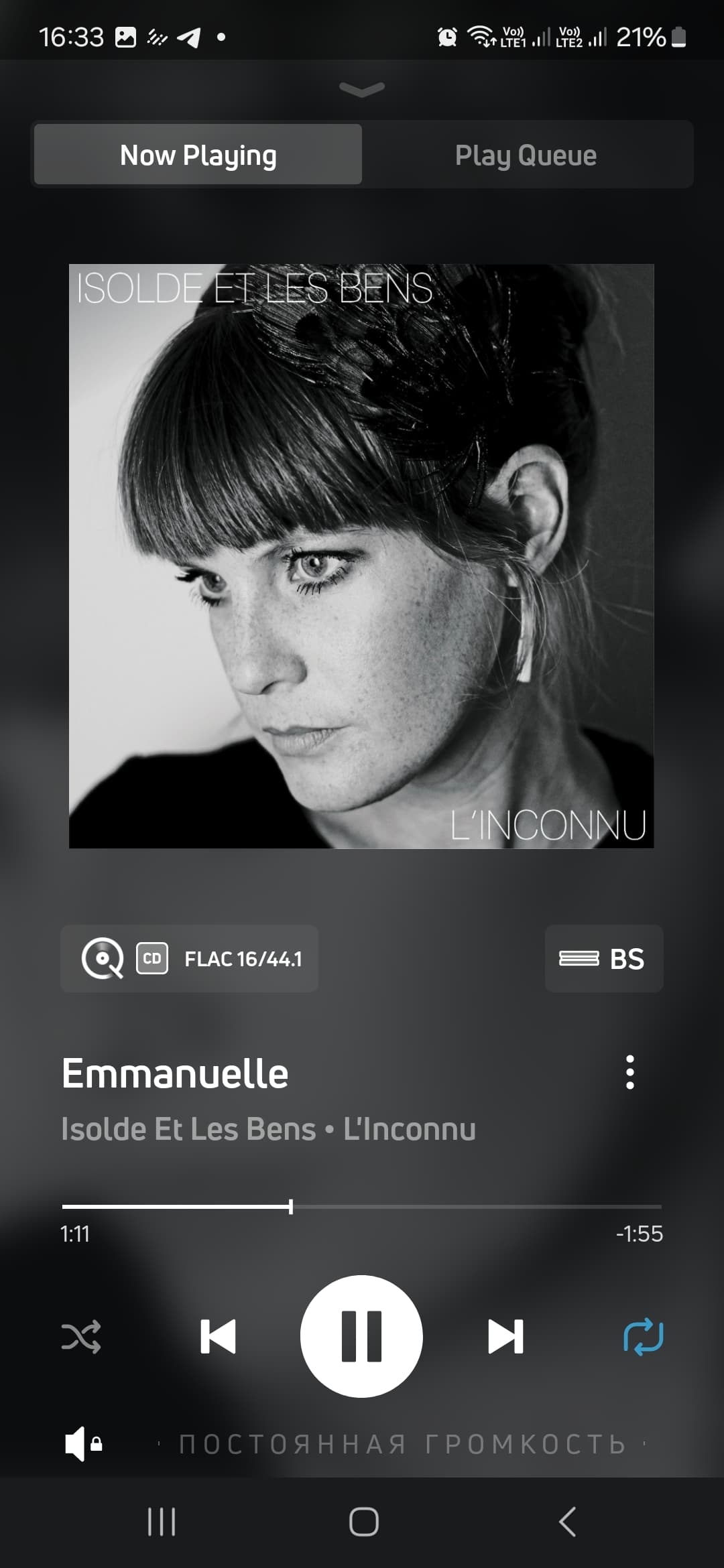Switch to the Play Queue tab

526,155
